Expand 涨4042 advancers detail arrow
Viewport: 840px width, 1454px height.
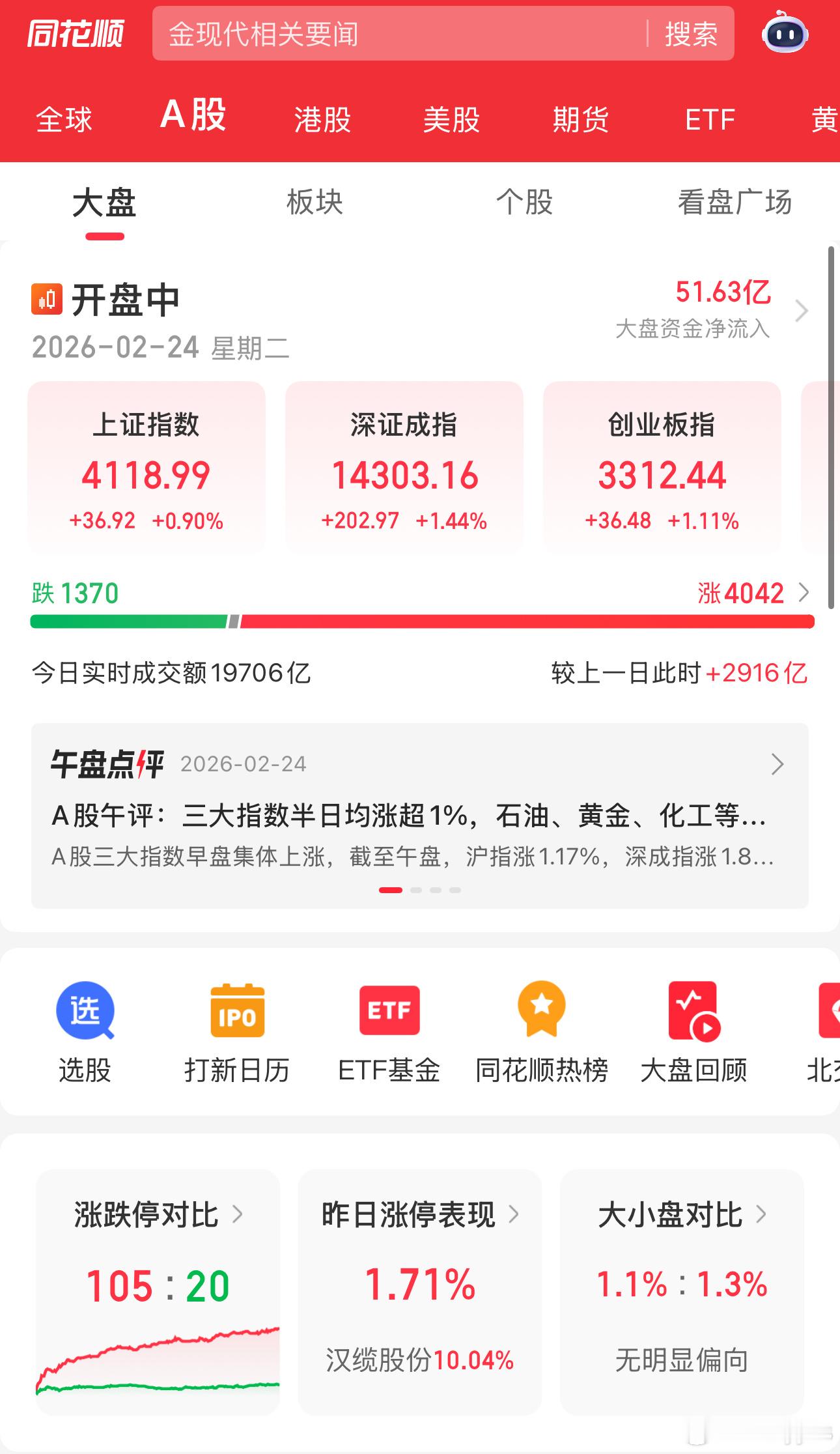tap(804, 593)
